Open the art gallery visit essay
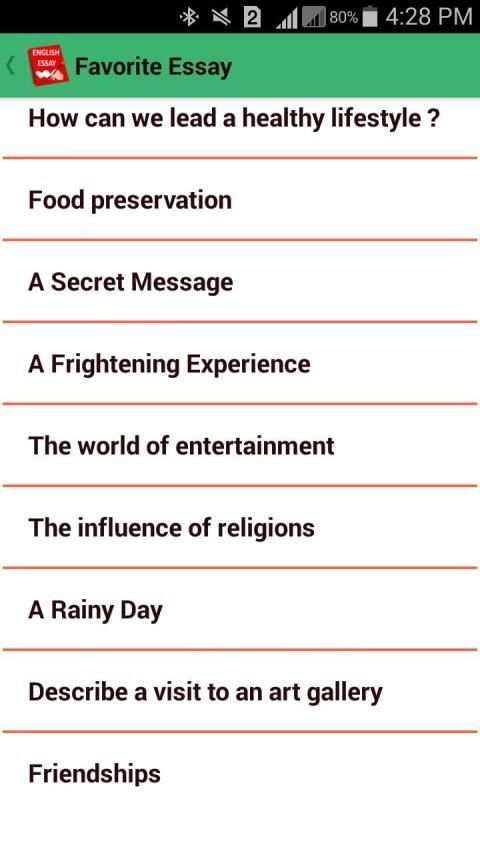 click(240, 691)
